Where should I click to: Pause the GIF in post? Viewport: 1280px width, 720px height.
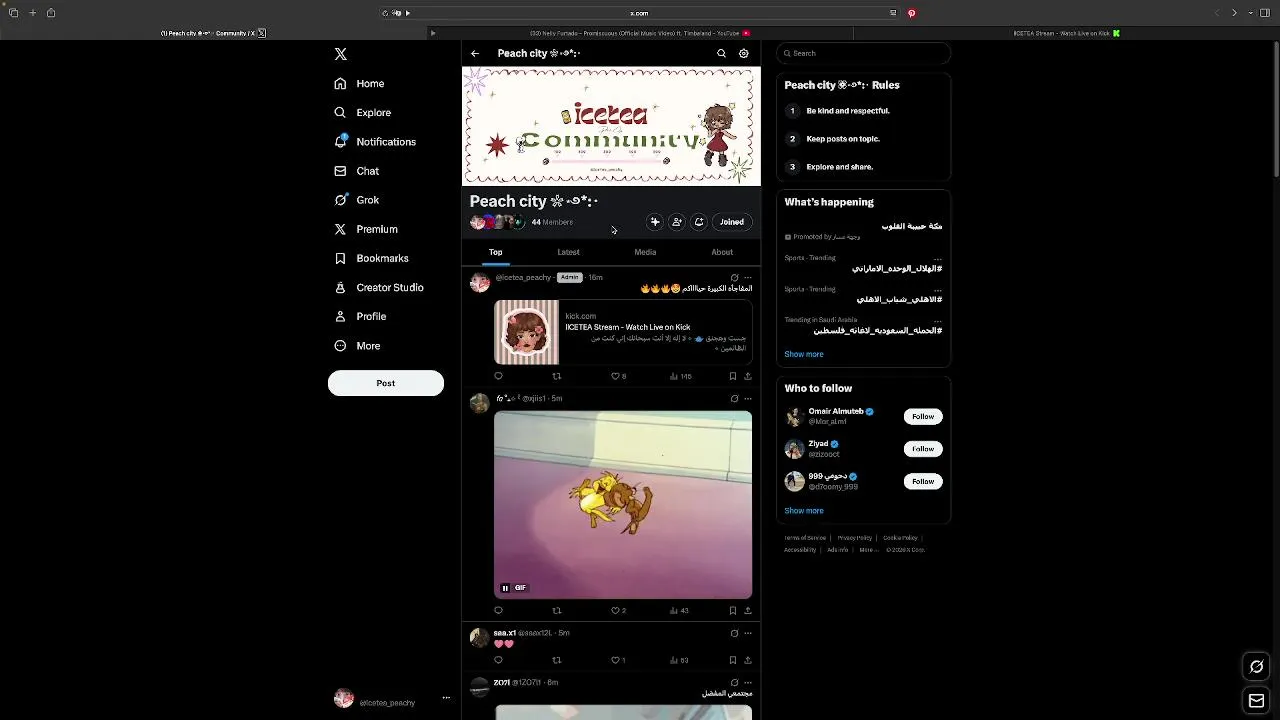tap(505, 588)
